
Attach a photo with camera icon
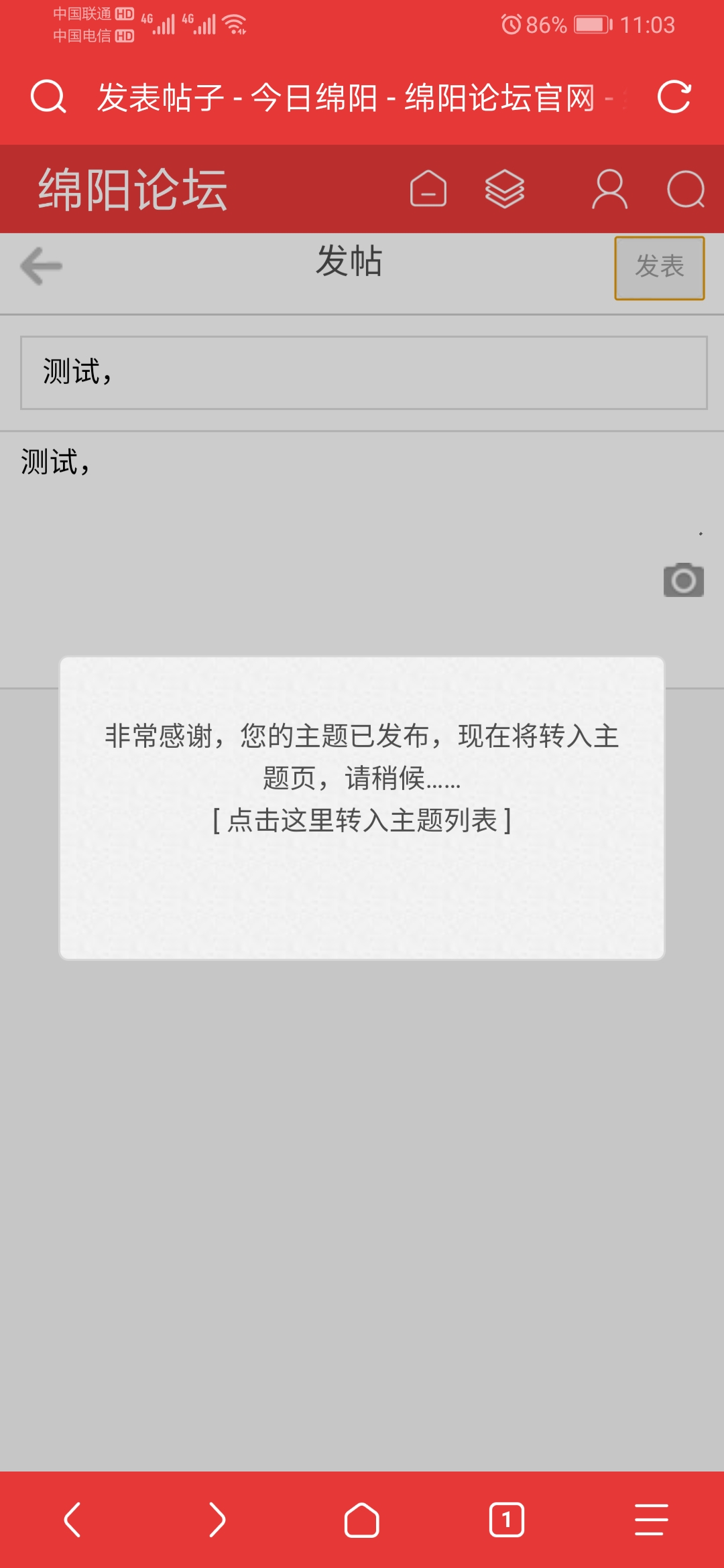tap(683, 580)
